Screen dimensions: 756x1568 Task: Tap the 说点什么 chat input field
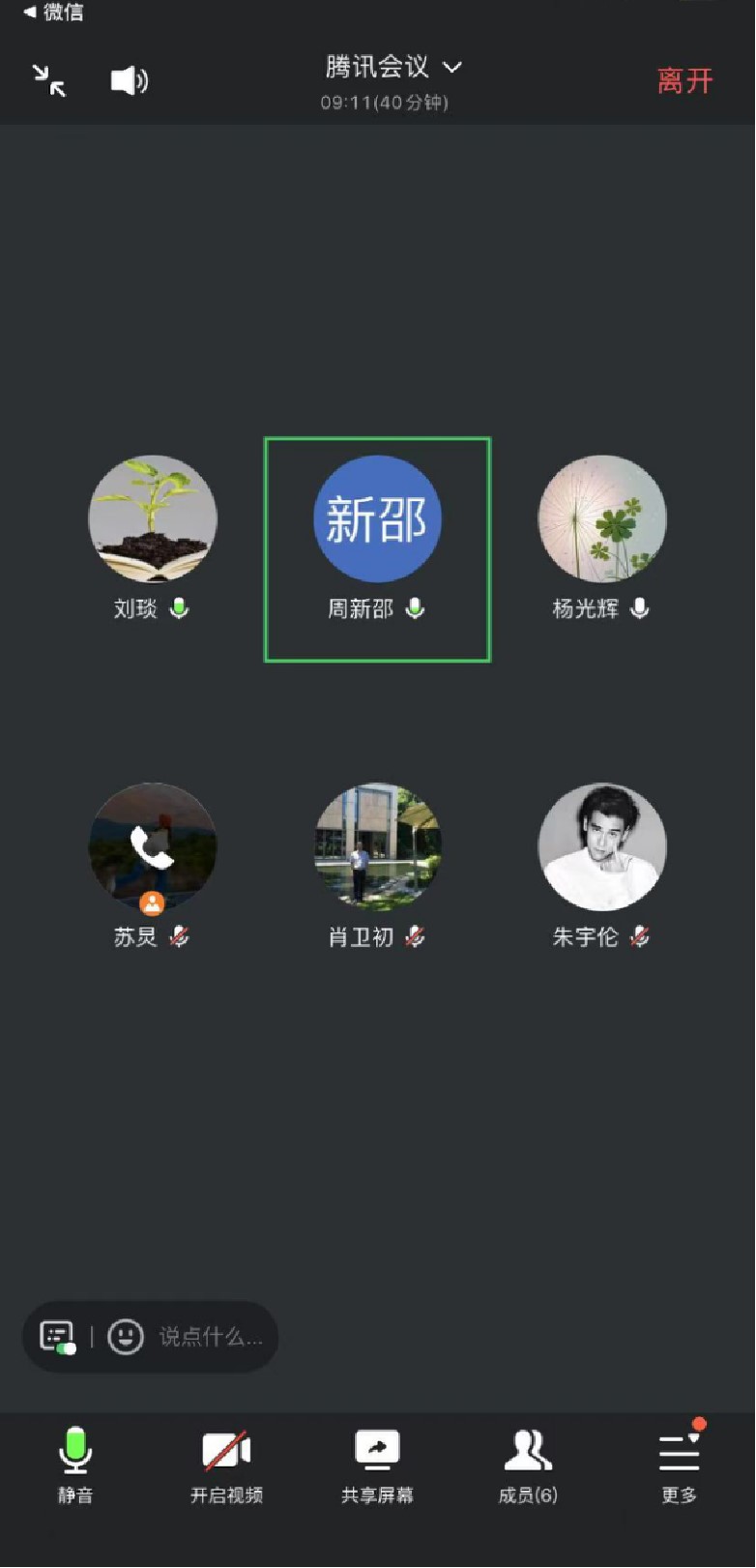click(x=208, y=1338)
